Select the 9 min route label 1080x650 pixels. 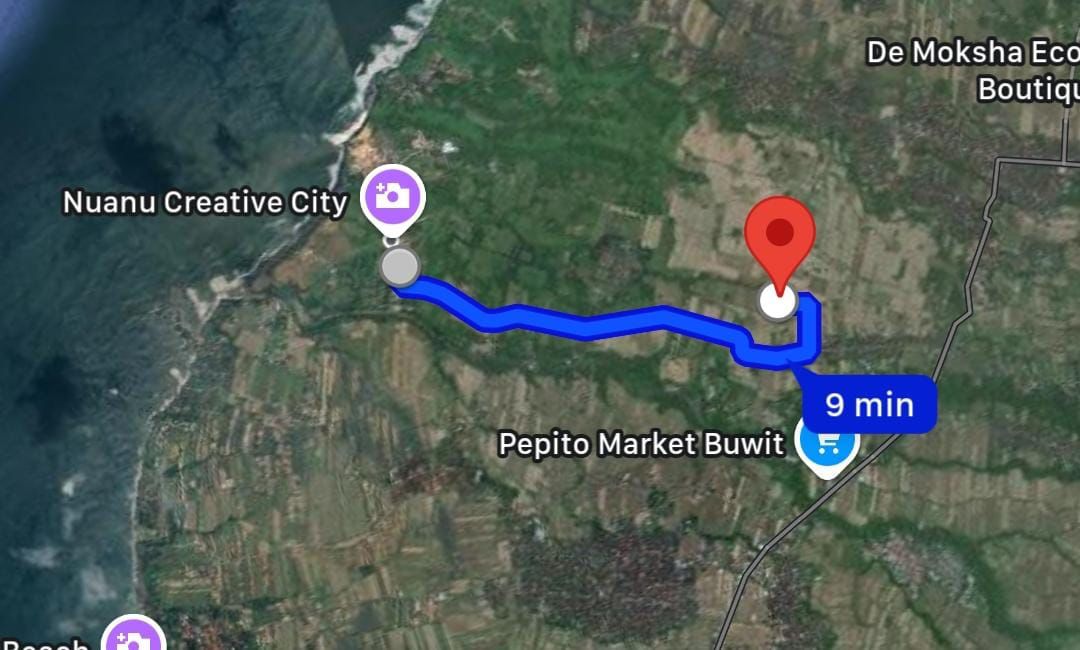pyautogui.click(x=869, y=405)
